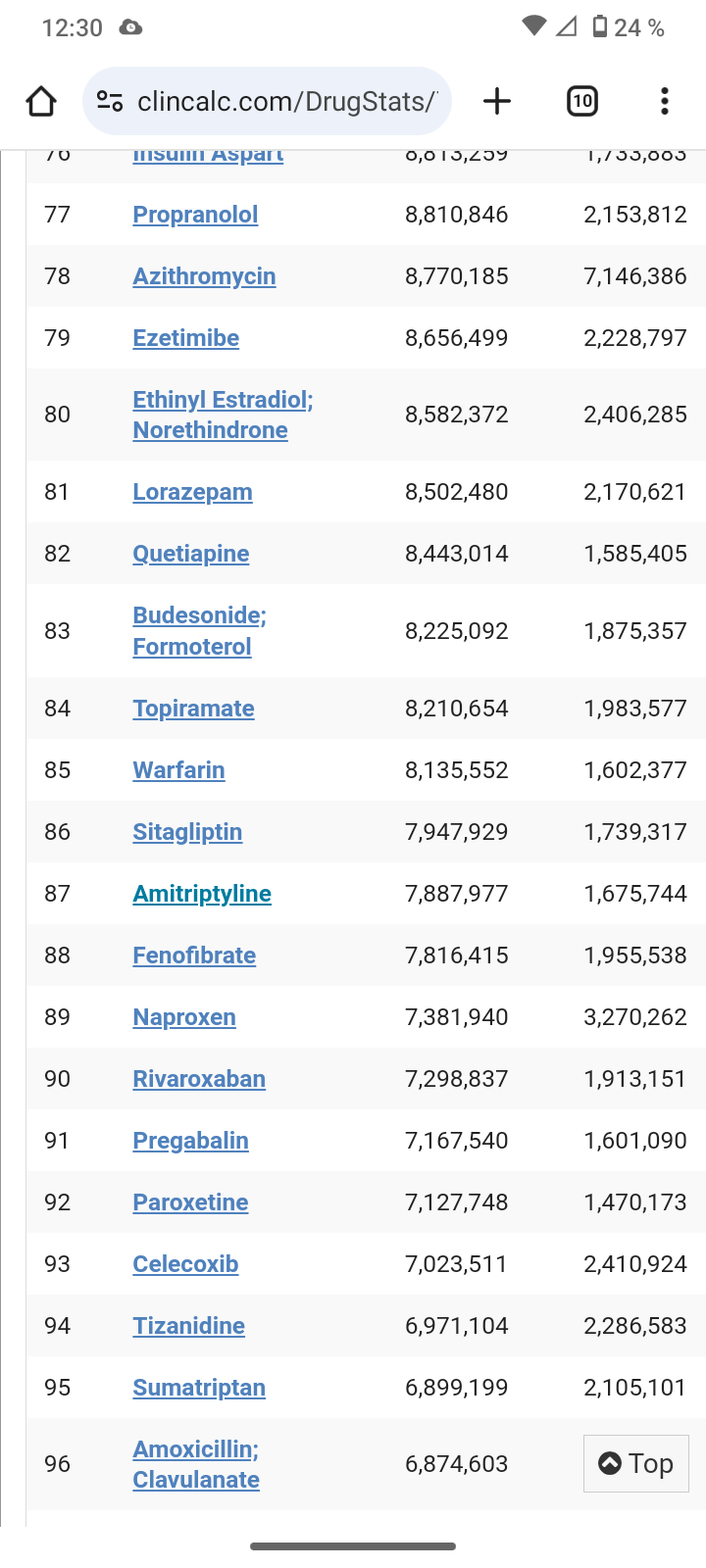This screenshot has height=1568, width=706.
Task: View Topiramate drug statistics
Action: click(193, 709)
